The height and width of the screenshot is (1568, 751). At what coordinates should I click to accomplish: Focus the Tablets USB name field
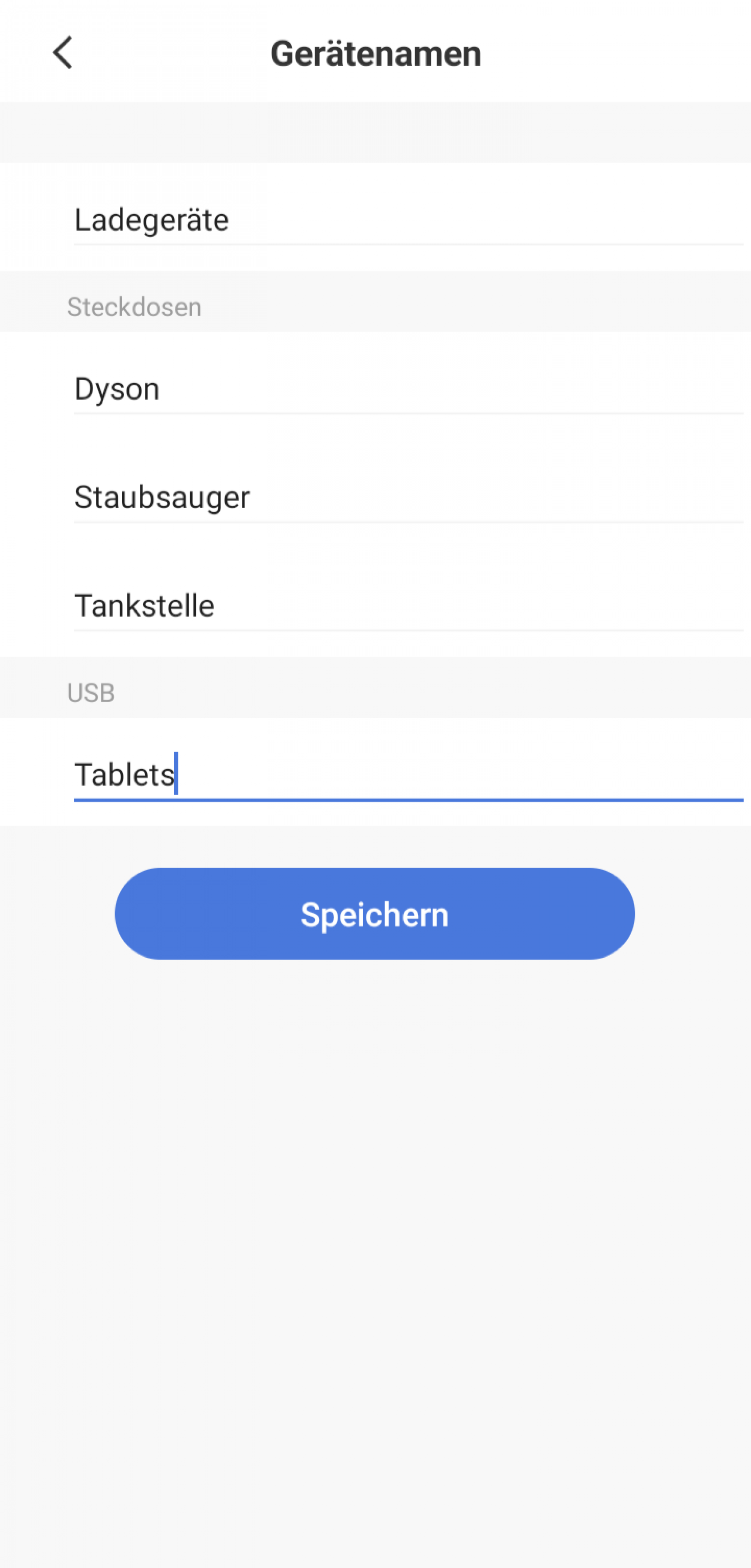click(409, 774)
